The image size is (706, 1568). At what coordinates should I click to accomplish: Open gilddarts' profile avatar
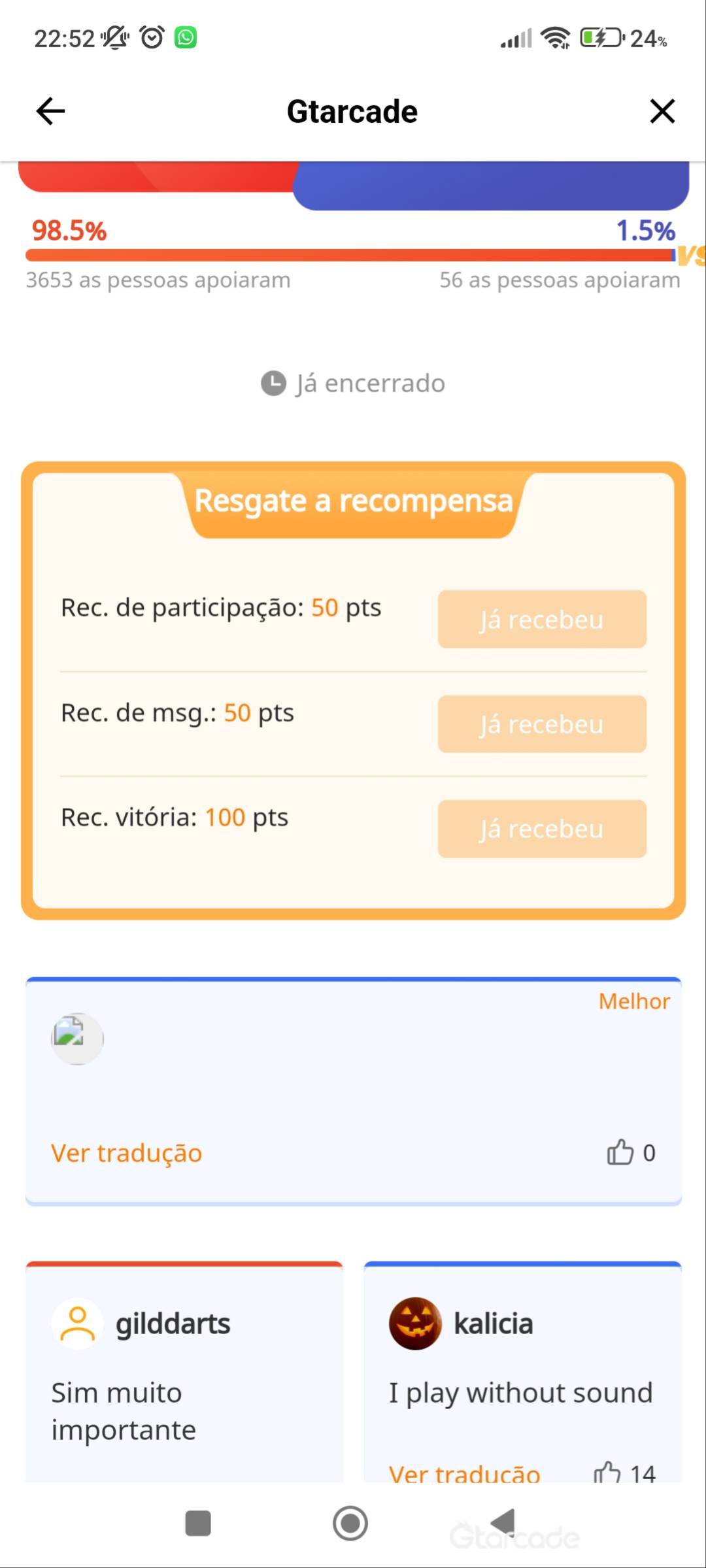point(77,1324)
